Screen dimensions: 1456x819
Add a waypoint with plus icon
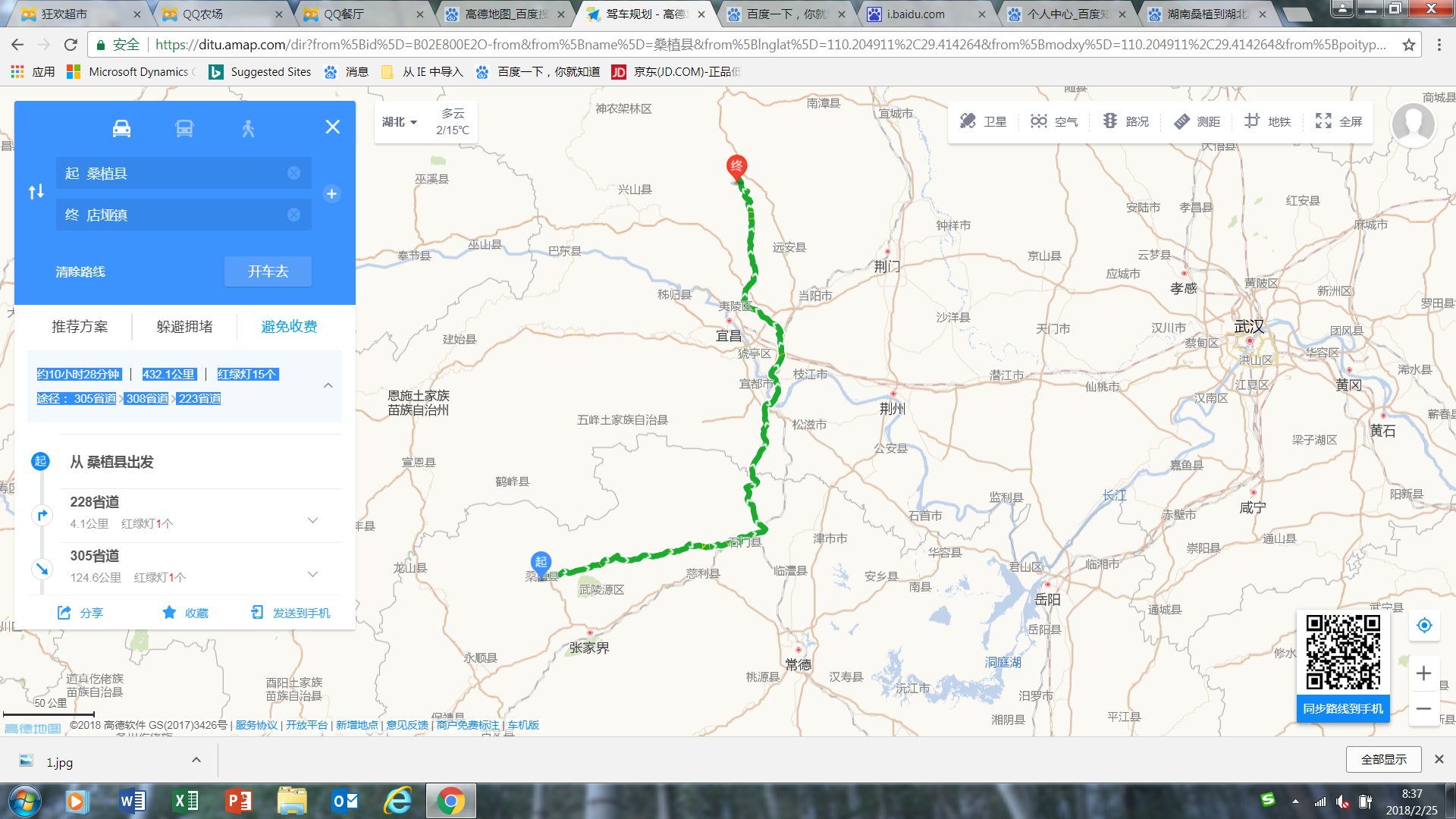331,194
